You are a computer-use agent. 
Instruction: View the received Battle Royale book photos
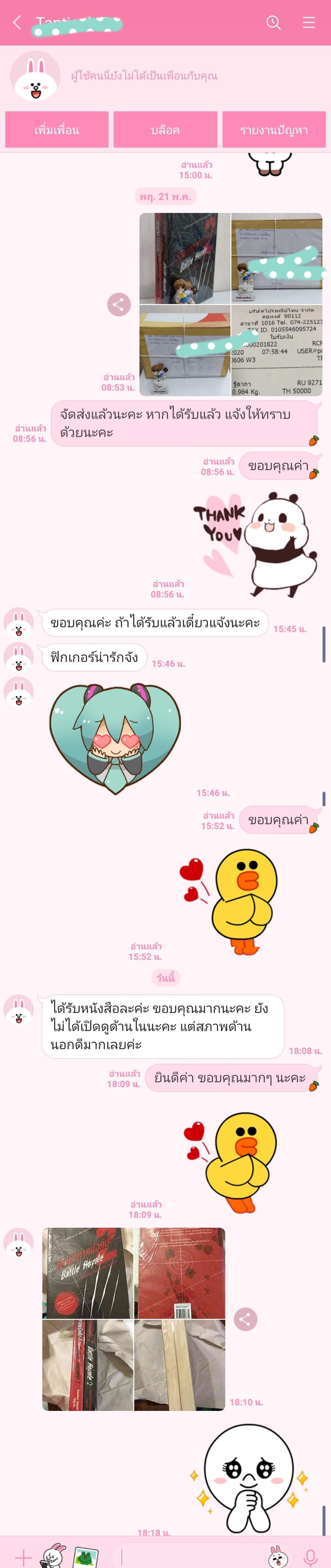click(x=133, y=1319)
